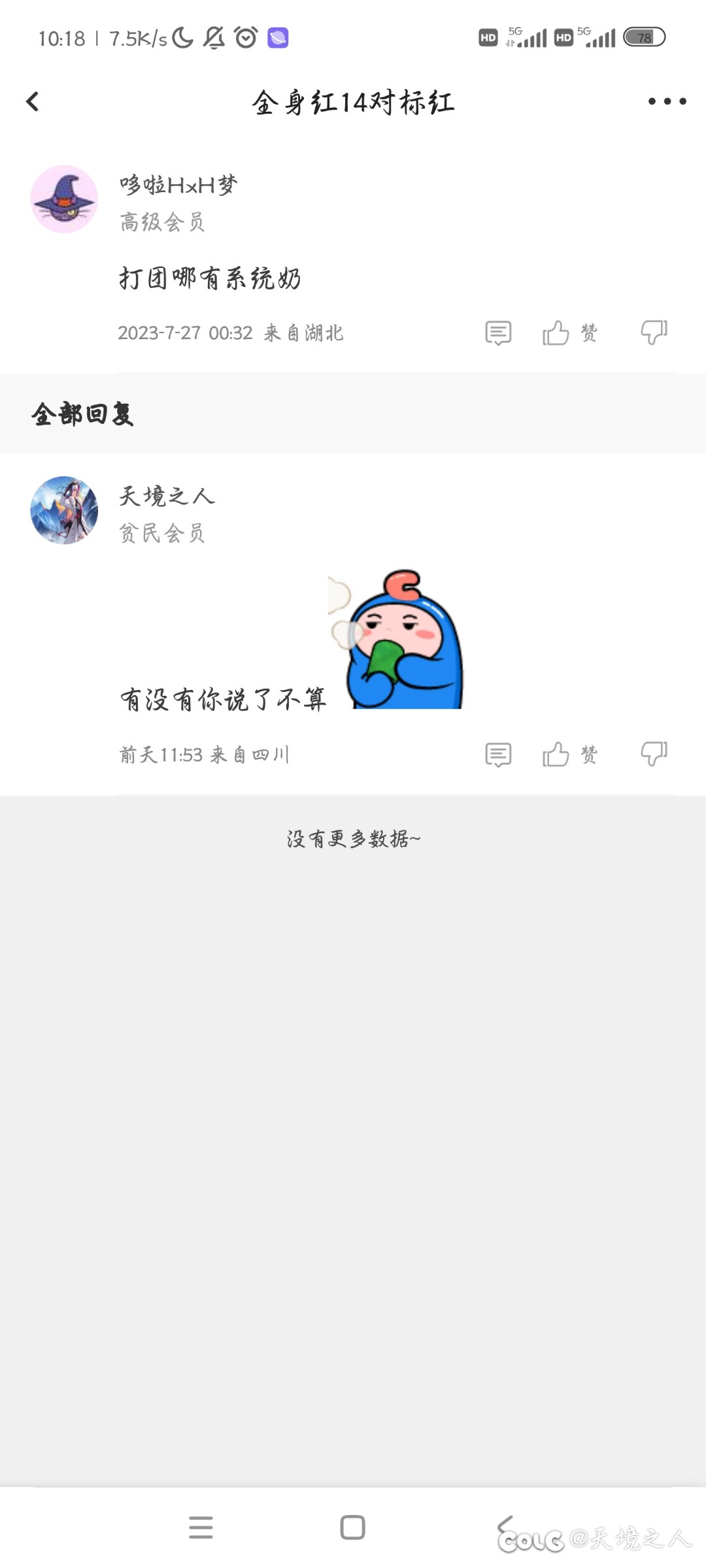Tap the thread title 全身红14对标红
This screenshot has width=706, height=1568.
tap(353, 101)
